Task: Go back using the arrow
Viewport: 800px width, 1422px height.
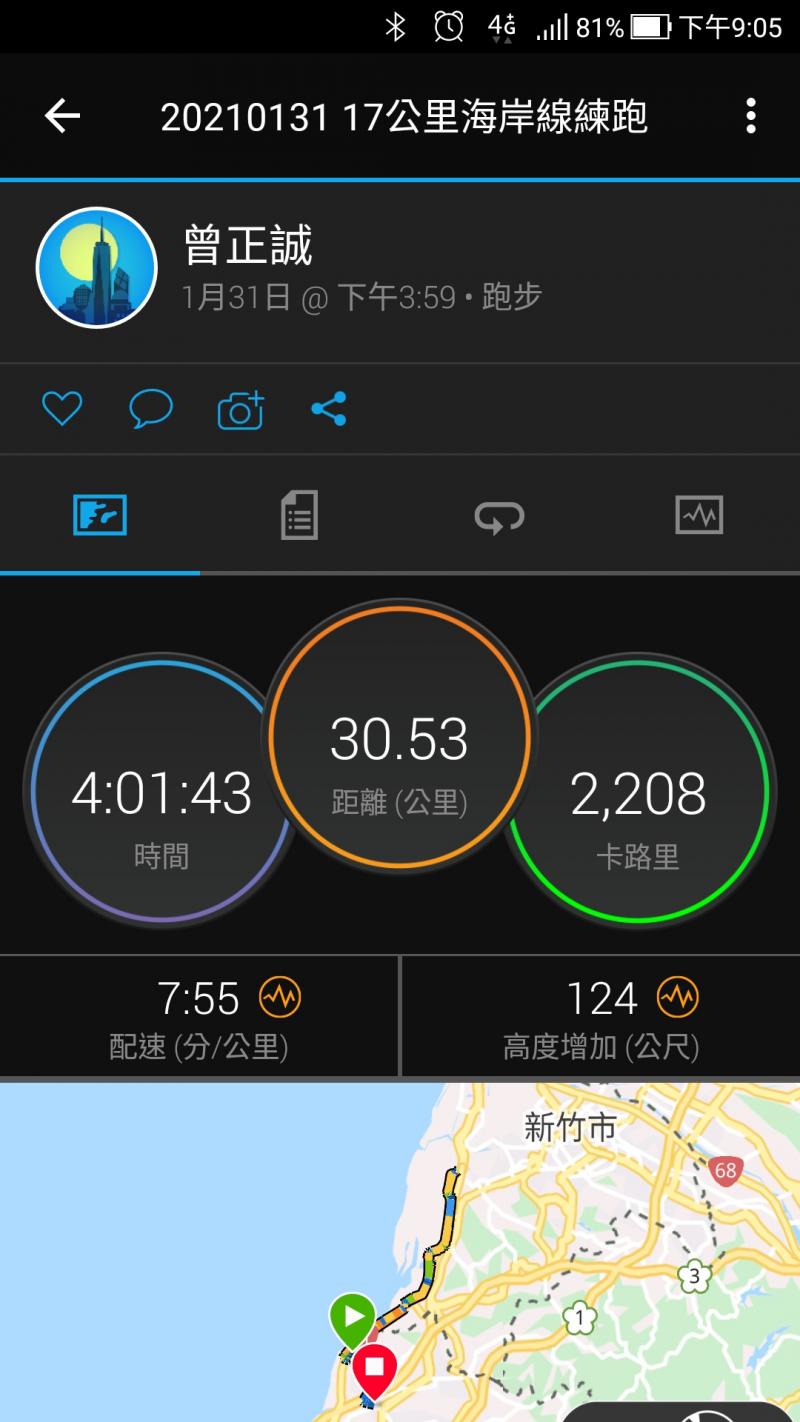Action: [x=62, y=117]
